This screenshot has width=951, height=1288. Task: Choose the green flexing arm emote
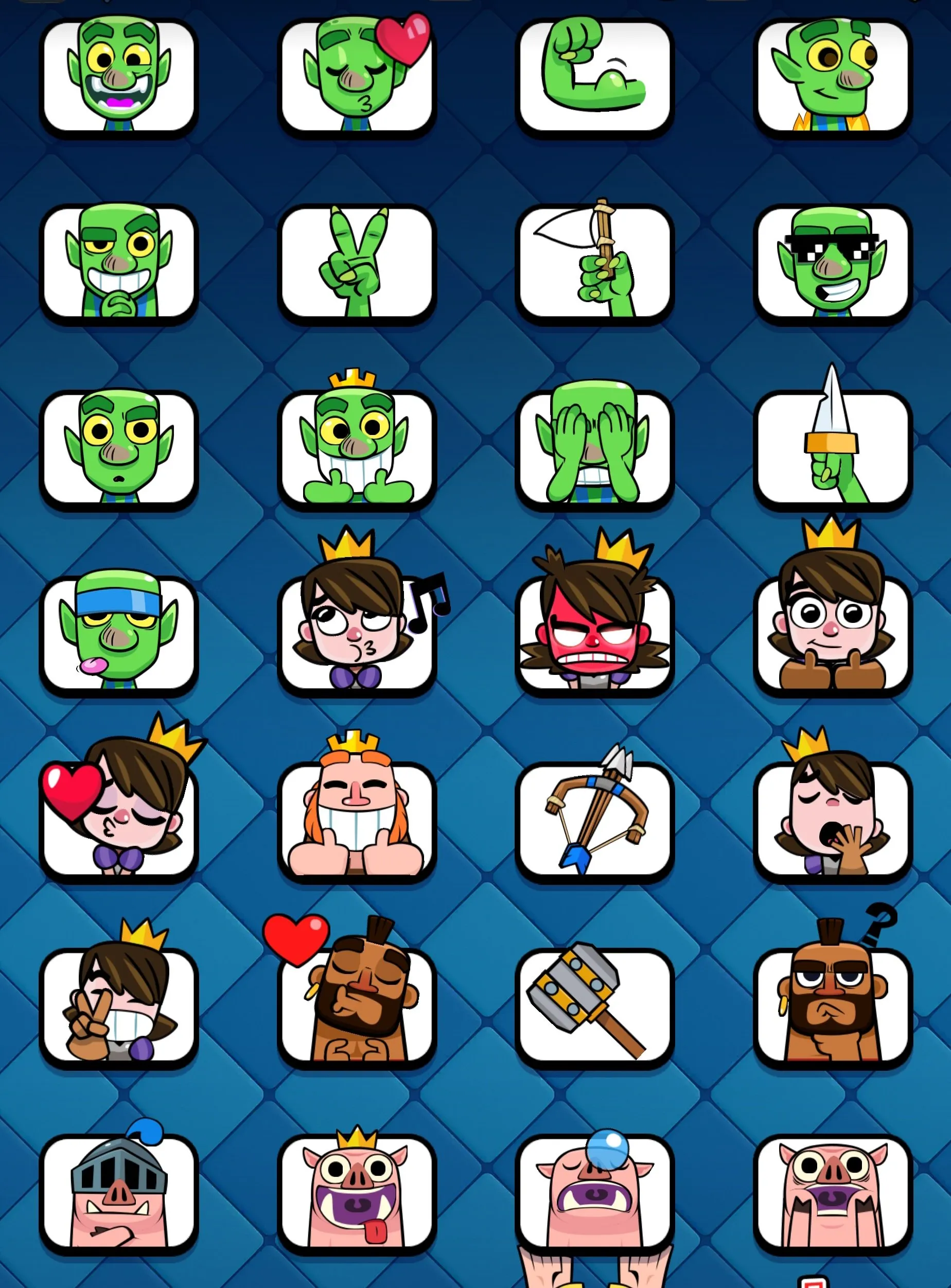pos(596,78)
